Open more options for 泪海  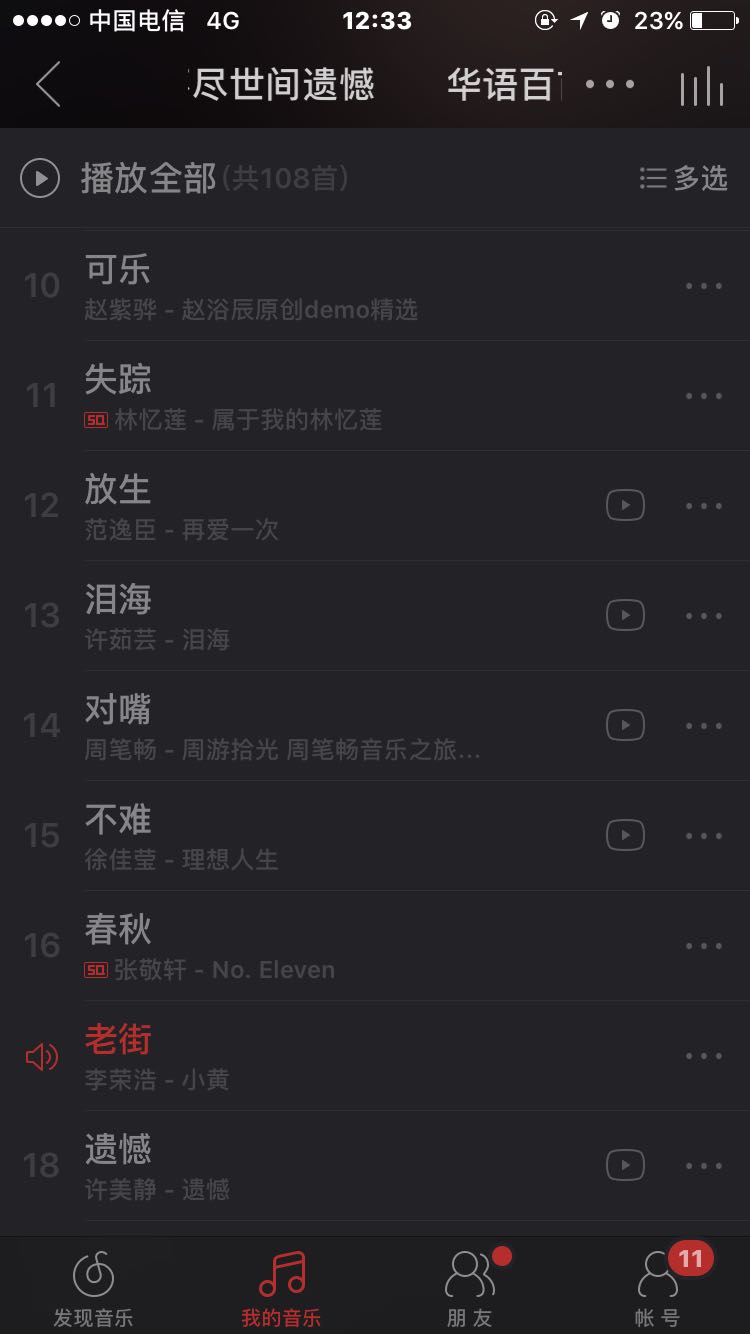coord(704,616)
